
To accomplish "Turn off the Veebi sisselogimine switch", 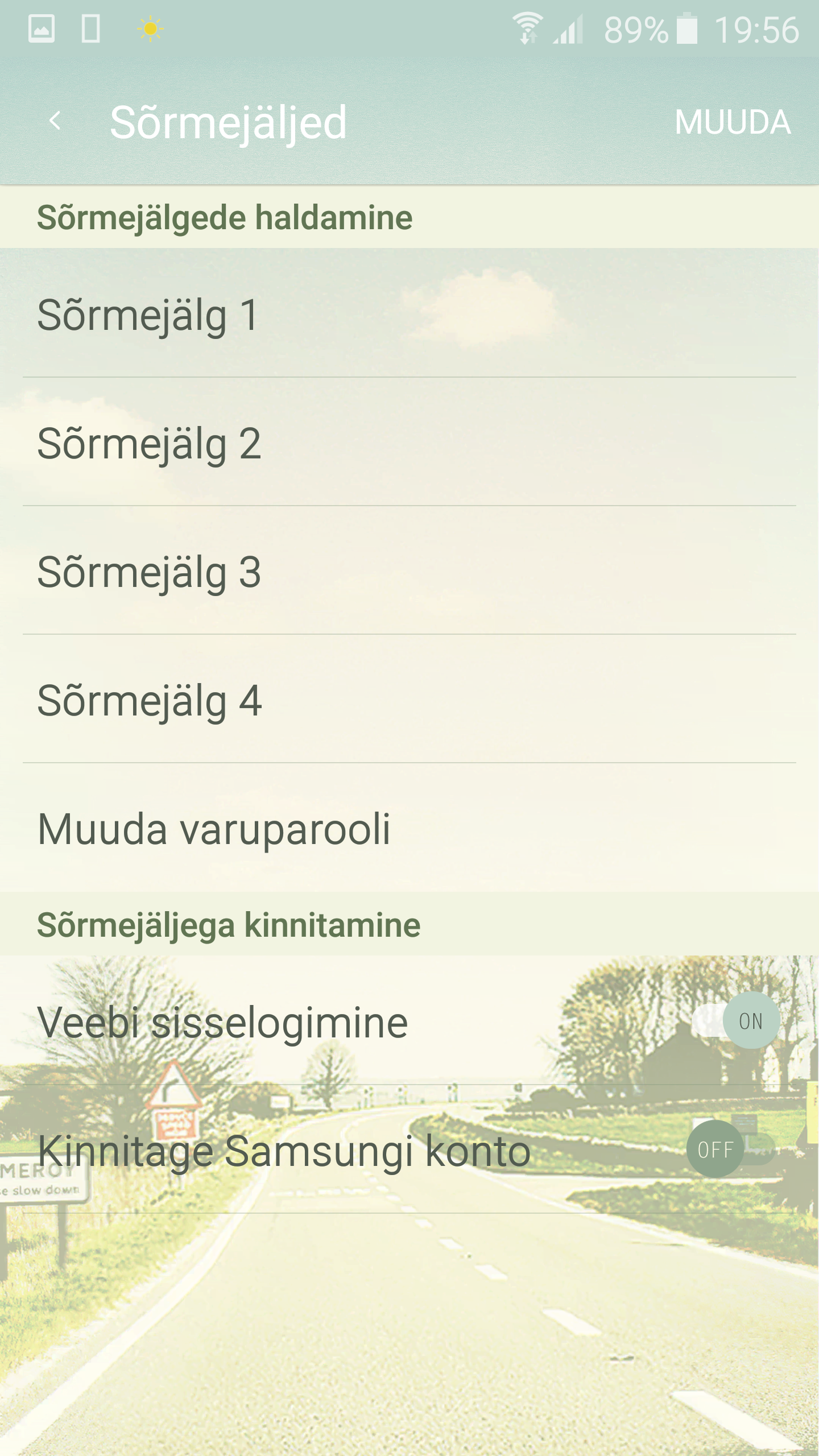I will [735, 1020].
